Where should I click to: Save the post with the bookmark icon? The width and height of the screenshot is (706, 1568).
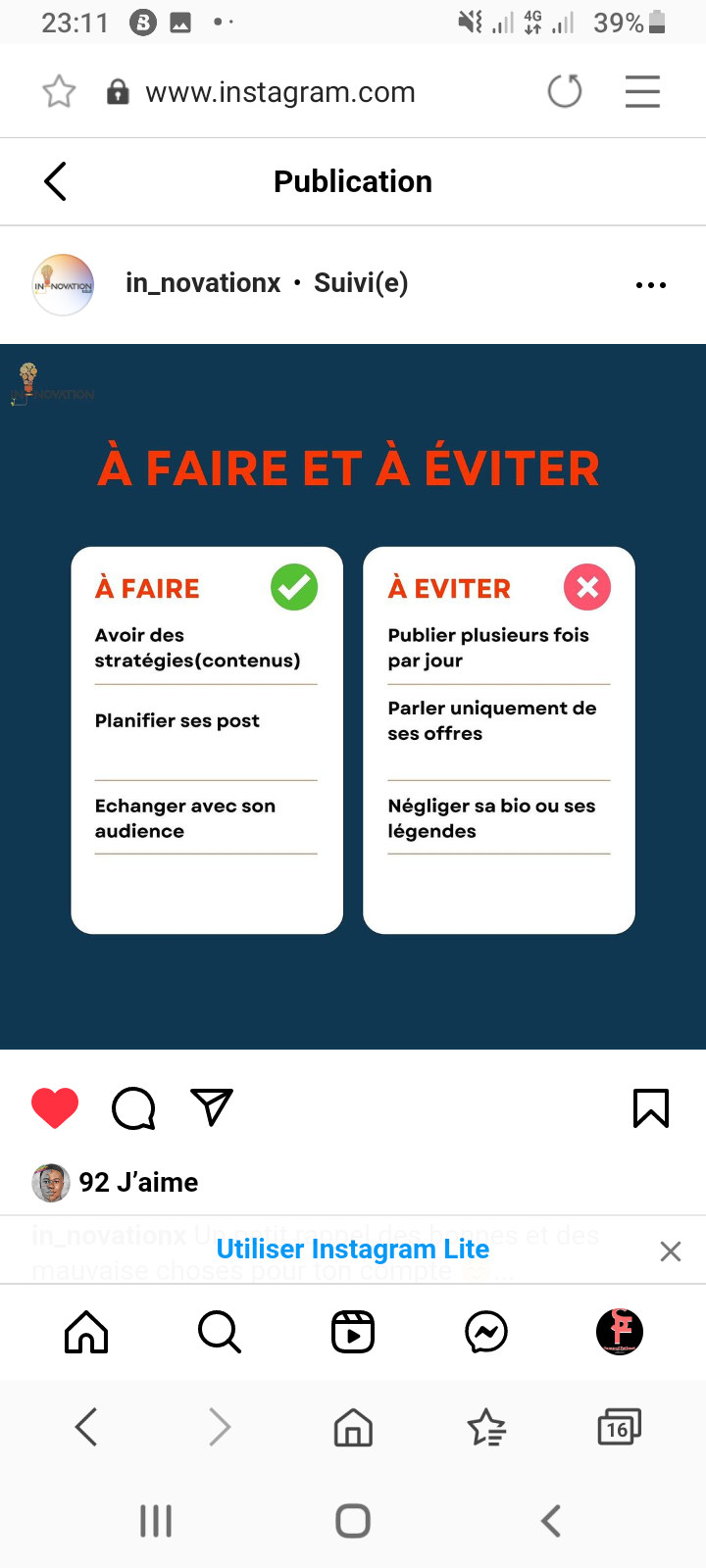(x=651, y=1108)
